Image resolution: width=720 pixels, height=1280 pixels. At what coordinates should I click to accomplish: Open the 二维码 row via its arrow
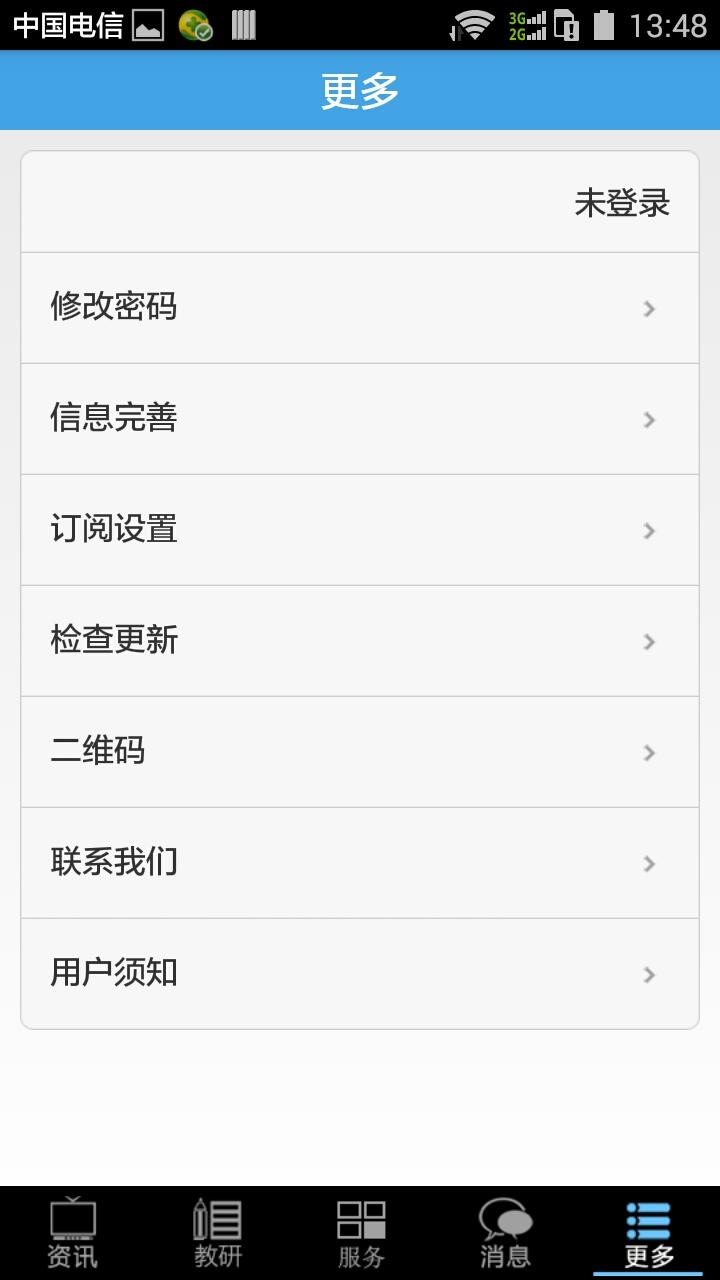pyautogui.click(x=651, y=752)
